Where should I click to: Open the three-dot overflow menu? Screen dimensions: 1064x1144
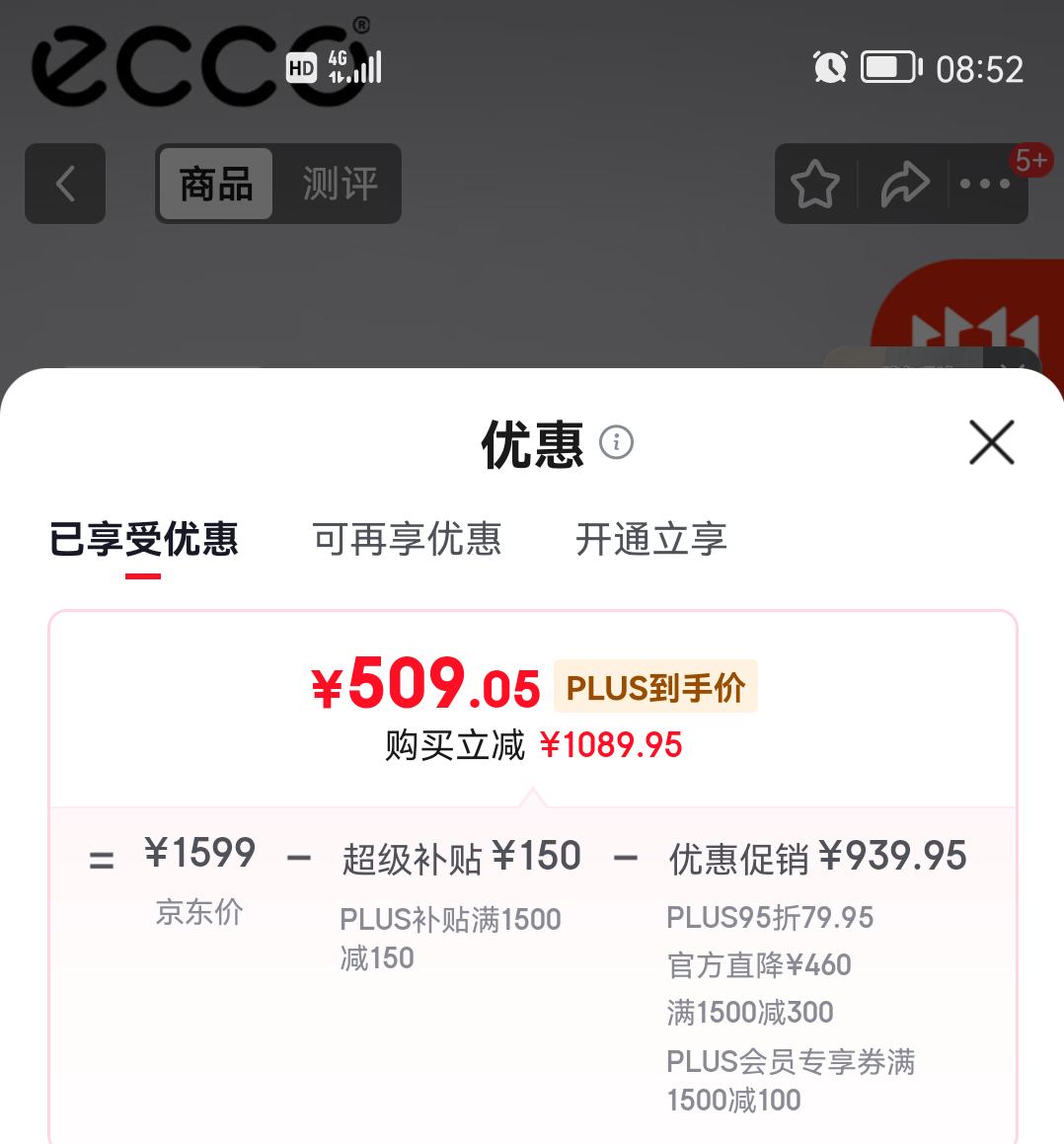pos(984,184)
